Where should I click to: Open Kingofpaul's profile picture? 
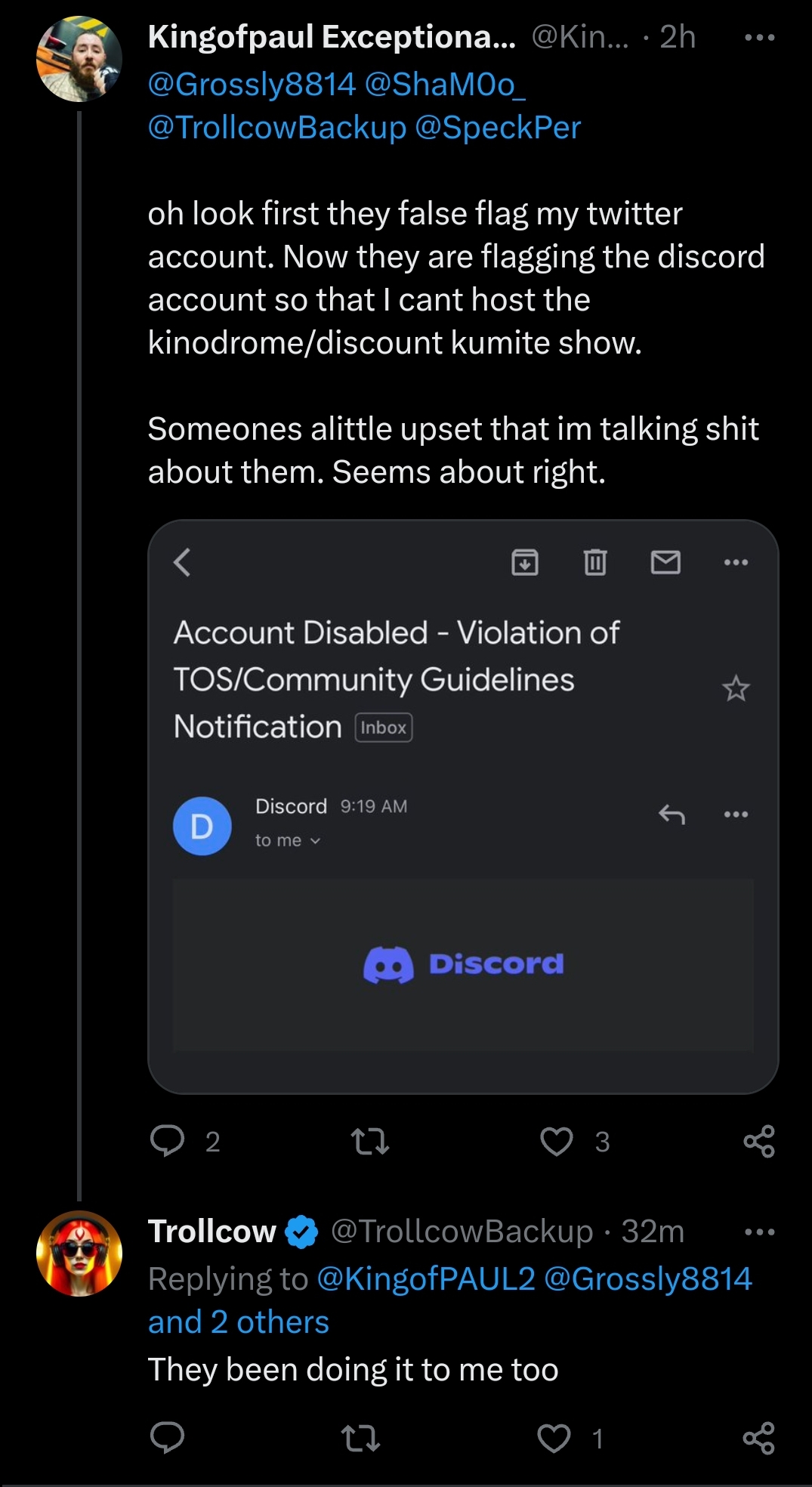click(x=79, y=59)
